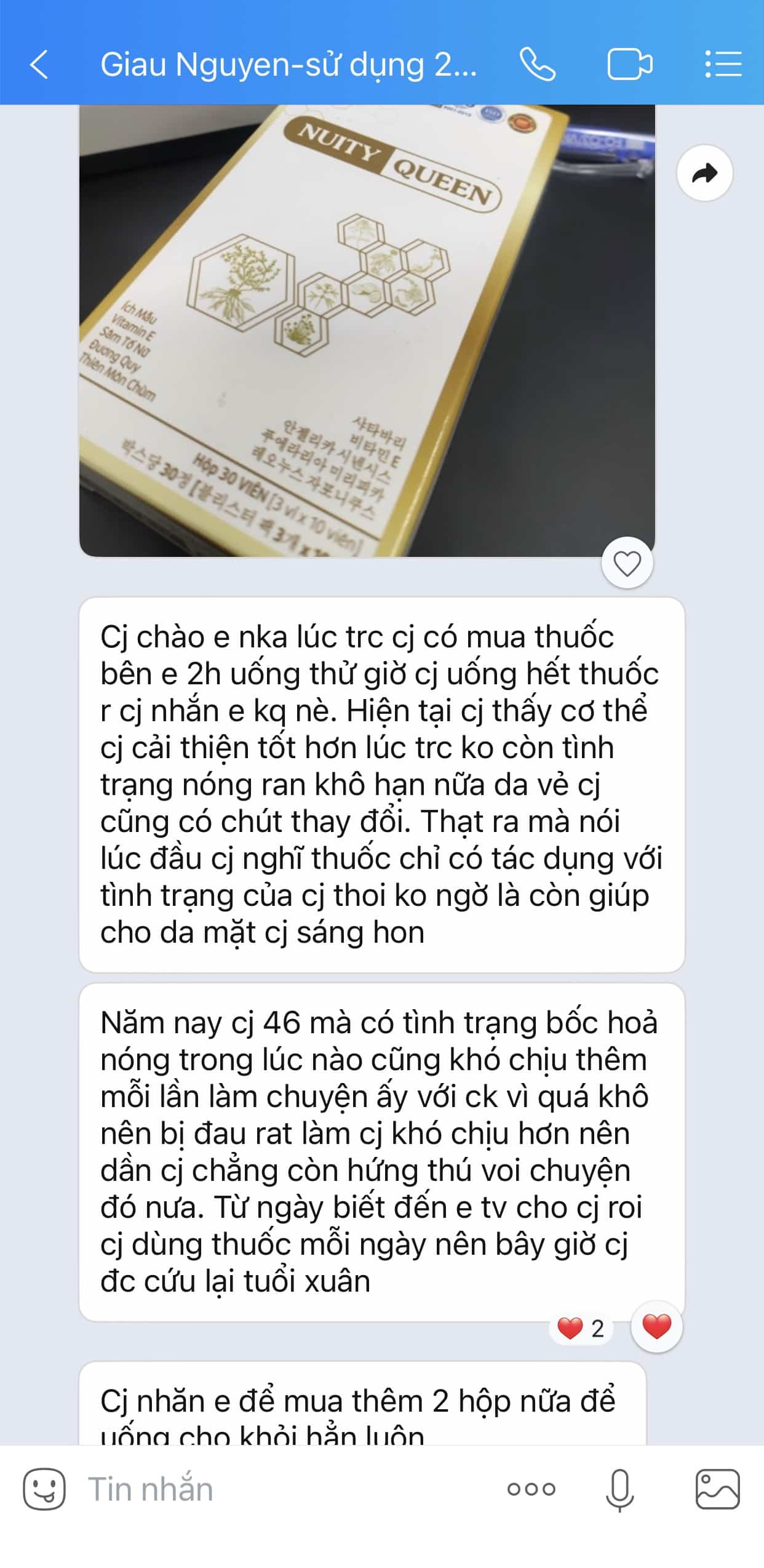The image size is (764, 1568).
Task: Tap the red heart reaction button
Action: pyautogui.click(x=656, y=1326)
